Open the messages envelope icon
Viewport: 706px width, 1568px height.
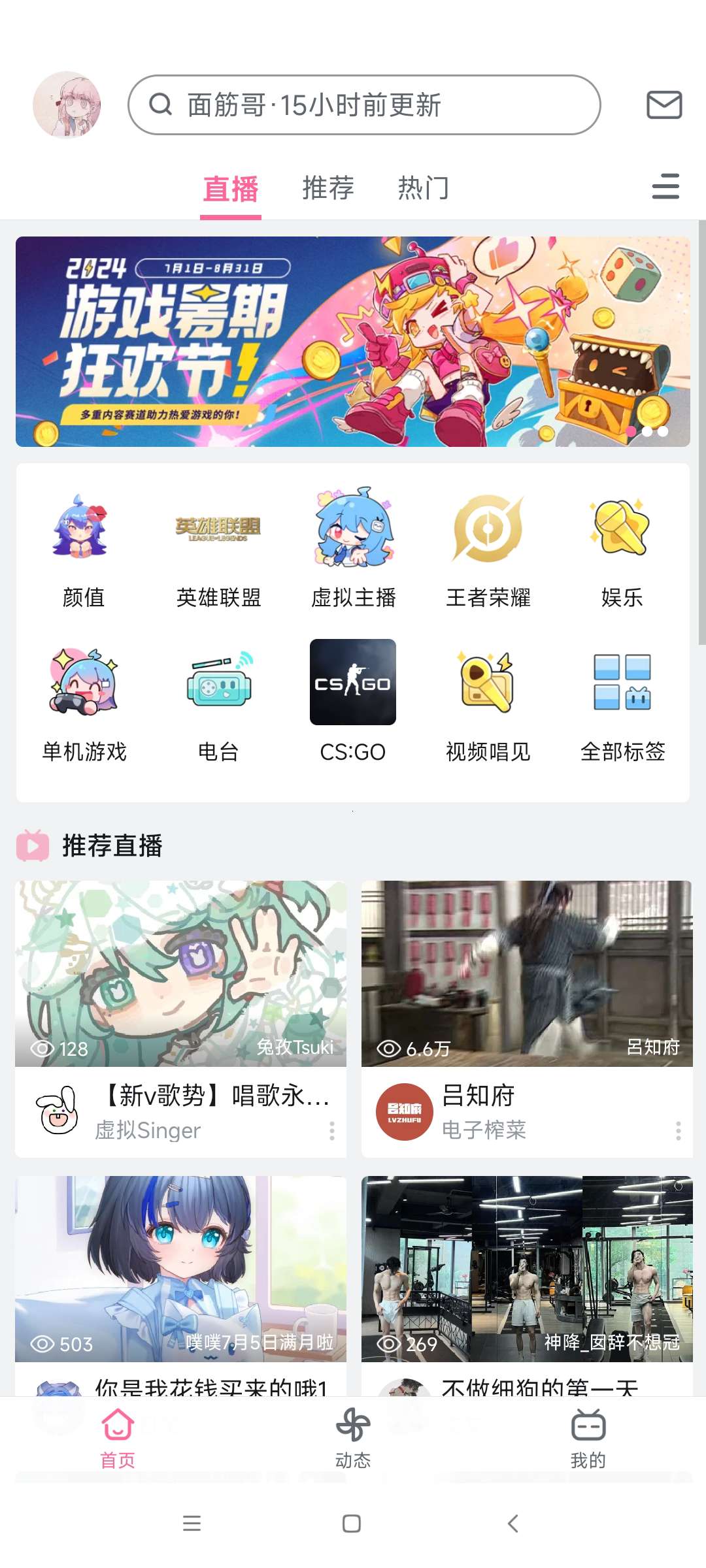point(664,105)
